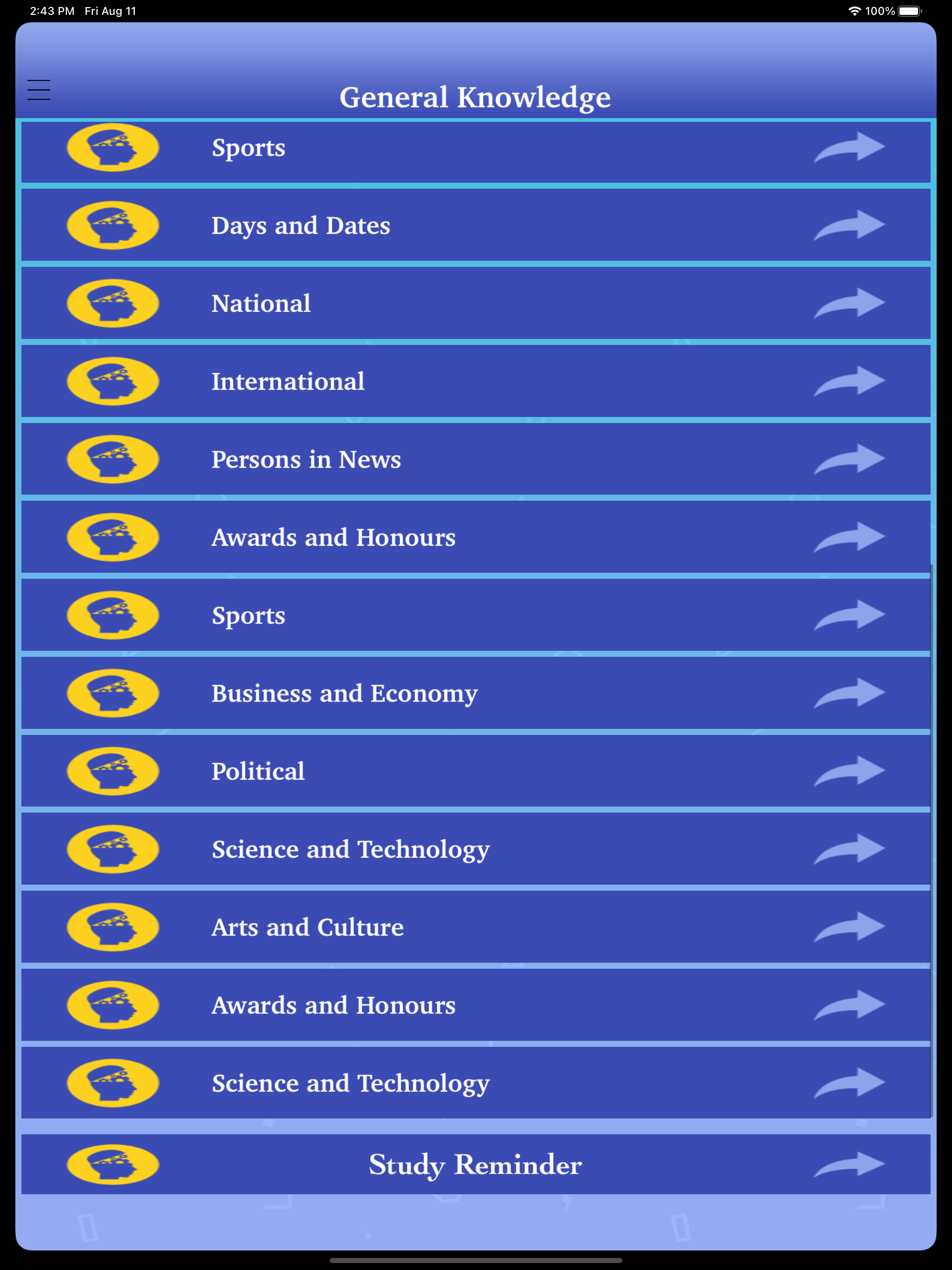Click the brain icon beside Sports

click(112, 147)
